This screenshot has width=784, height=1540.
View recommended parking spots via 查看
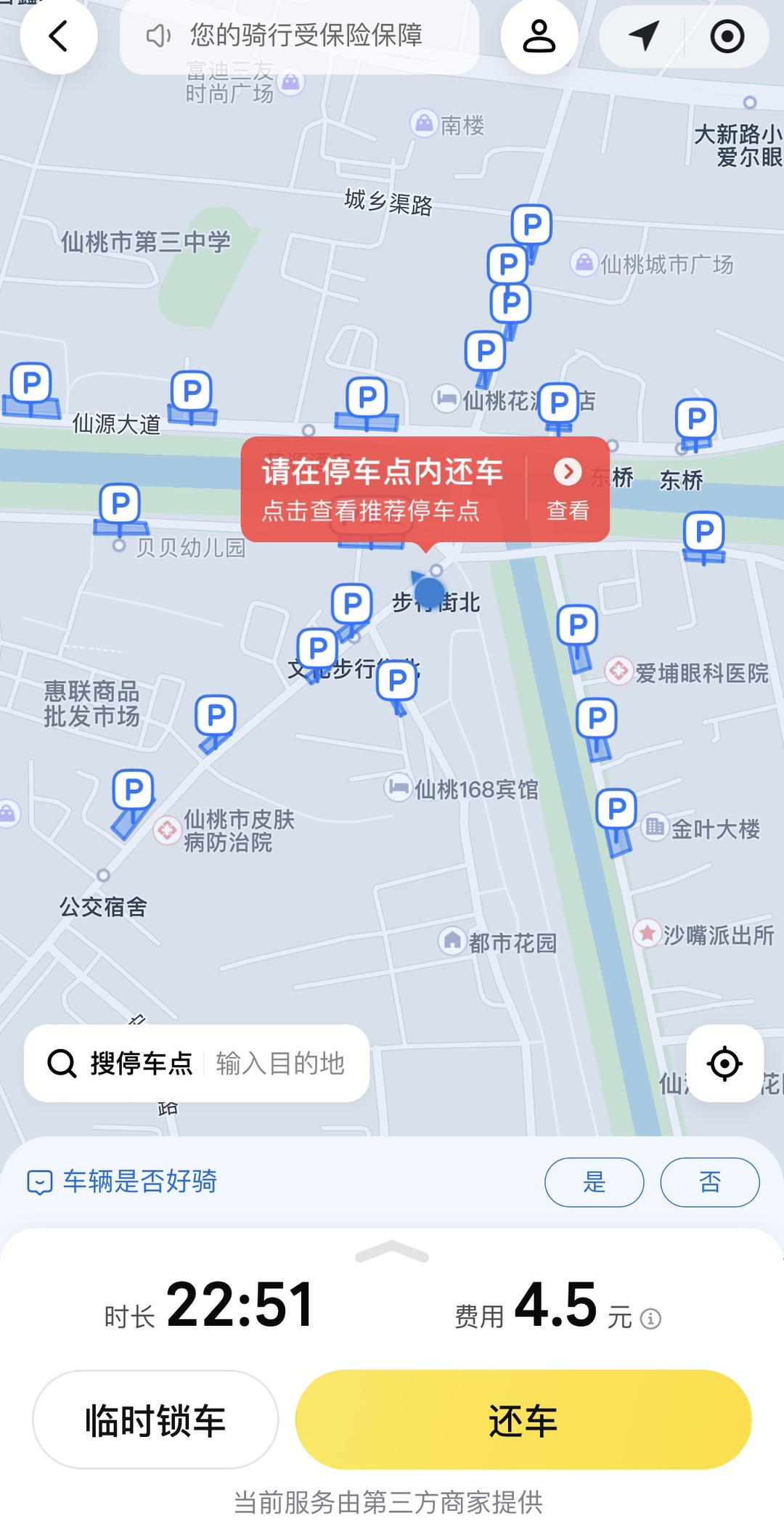(x=568, y=489)
